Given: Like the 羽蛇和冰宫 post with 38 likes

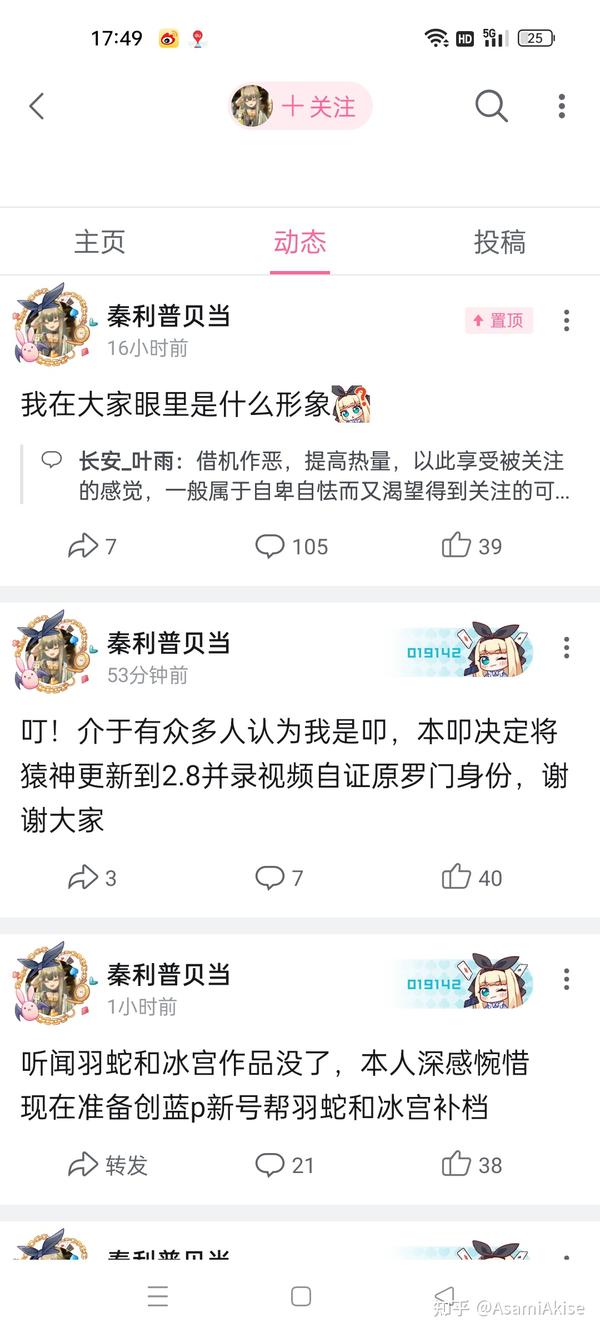Looking at the screenshot, I should pyautogui.click(x=472, y=1165).
